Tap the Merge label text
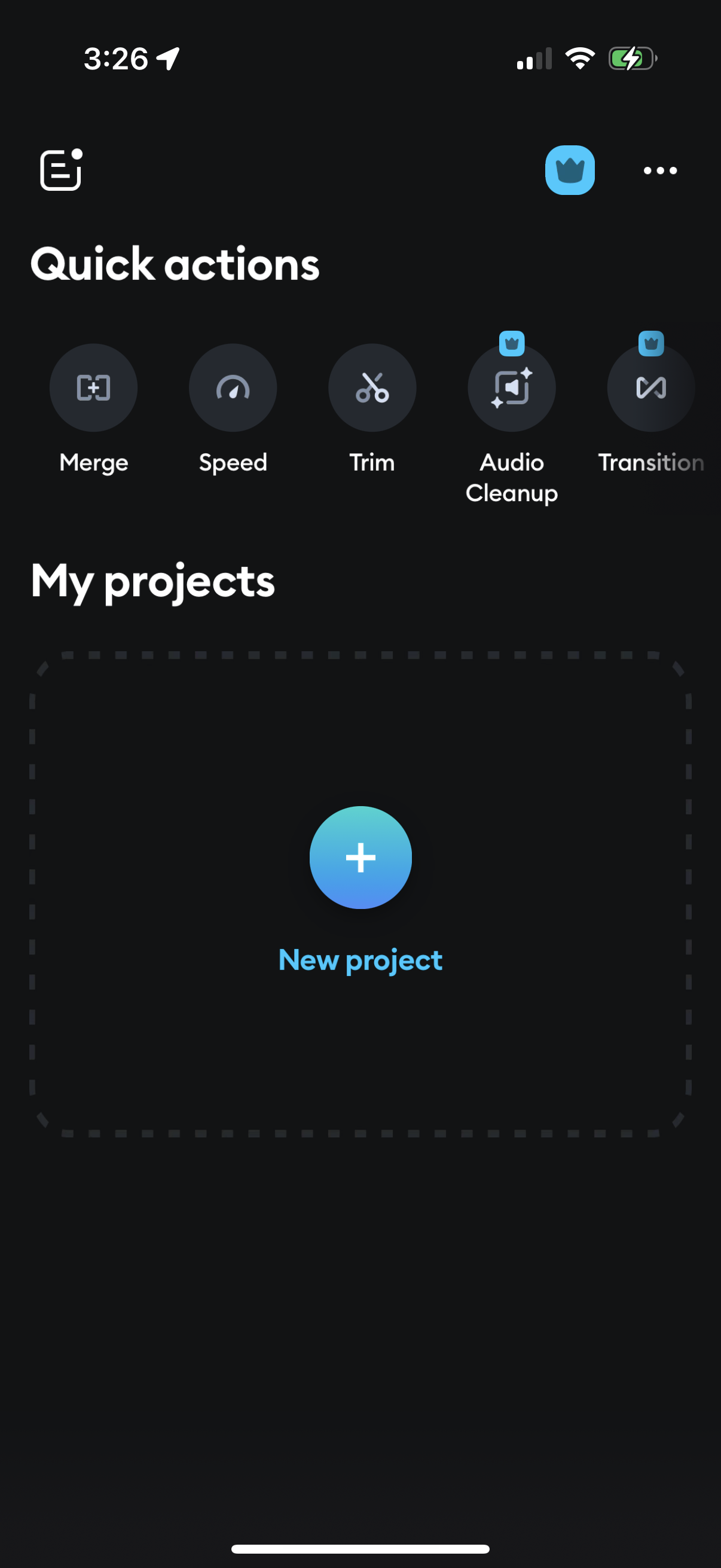The image size is (721, 1568). [x=93, y=463]
